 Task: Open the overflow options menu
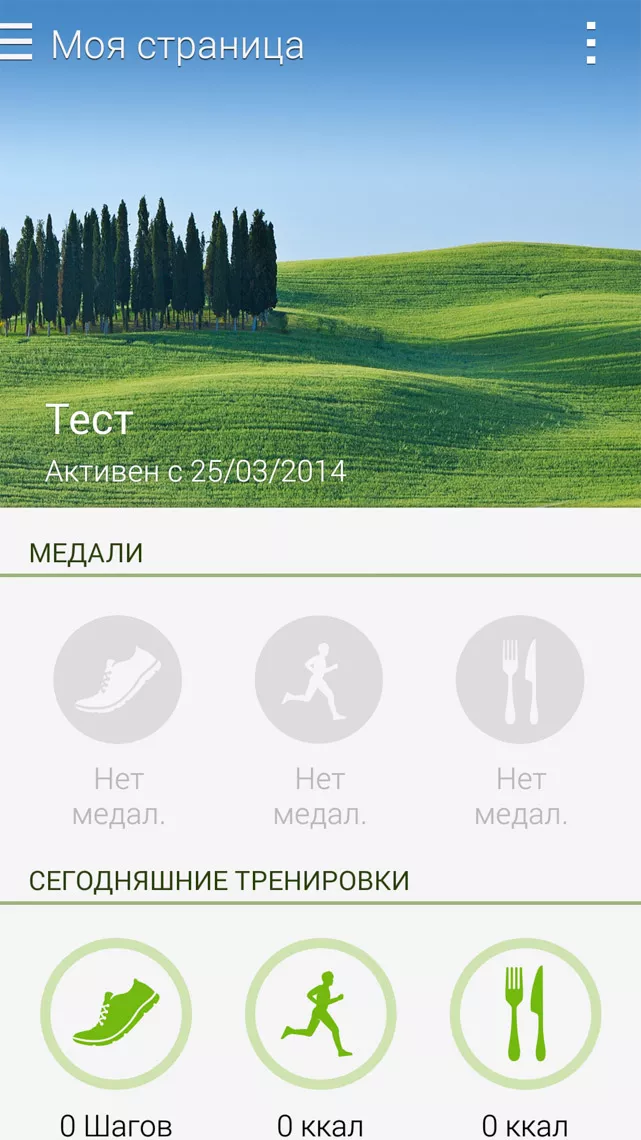(x=591, y=44)
